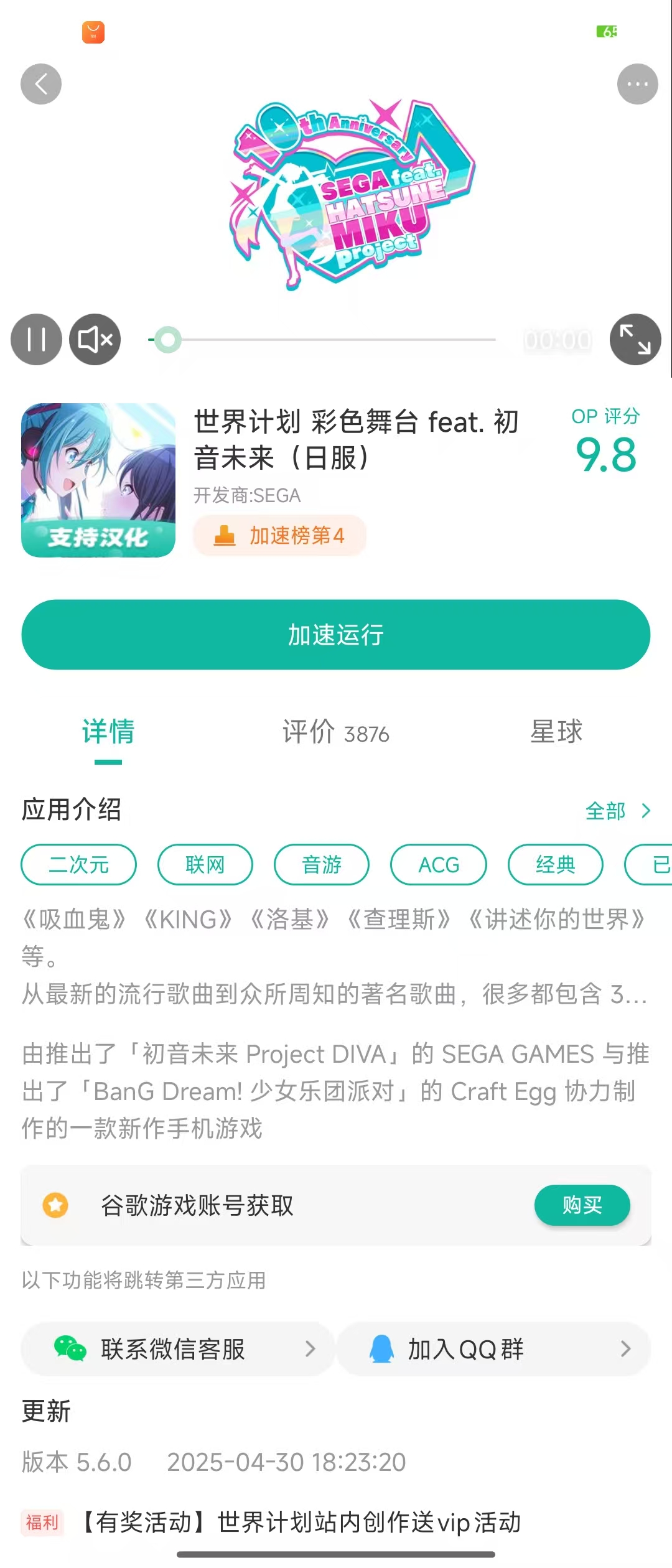Open the three-dot overflow menu
Viewport: 672px width, 1568px height.
(637, 84)
